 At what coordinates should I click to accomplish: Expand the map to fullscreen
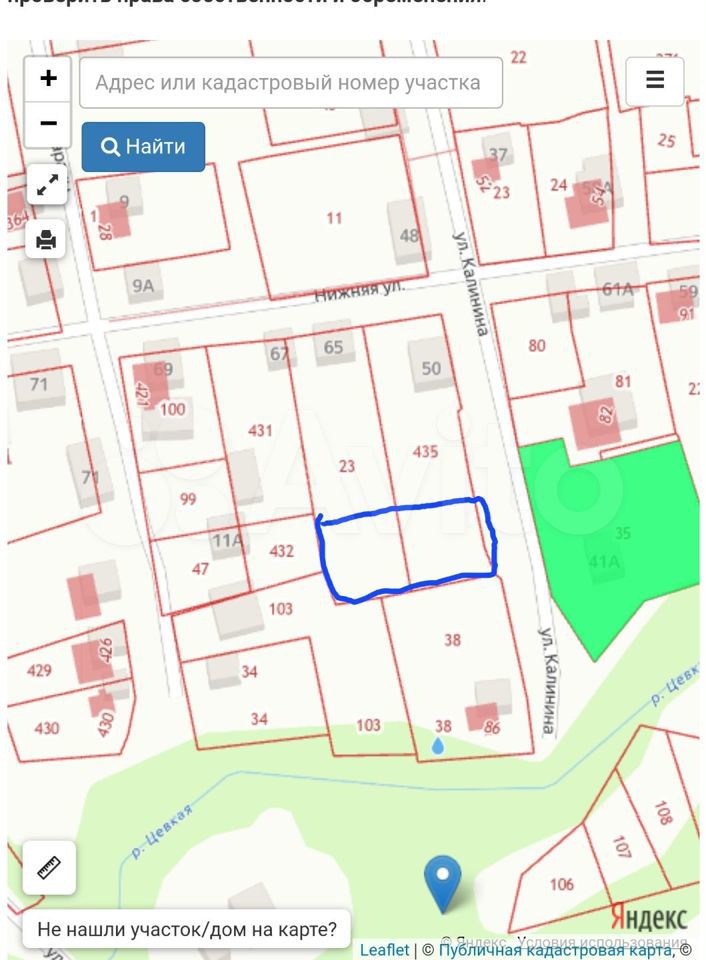47,184
